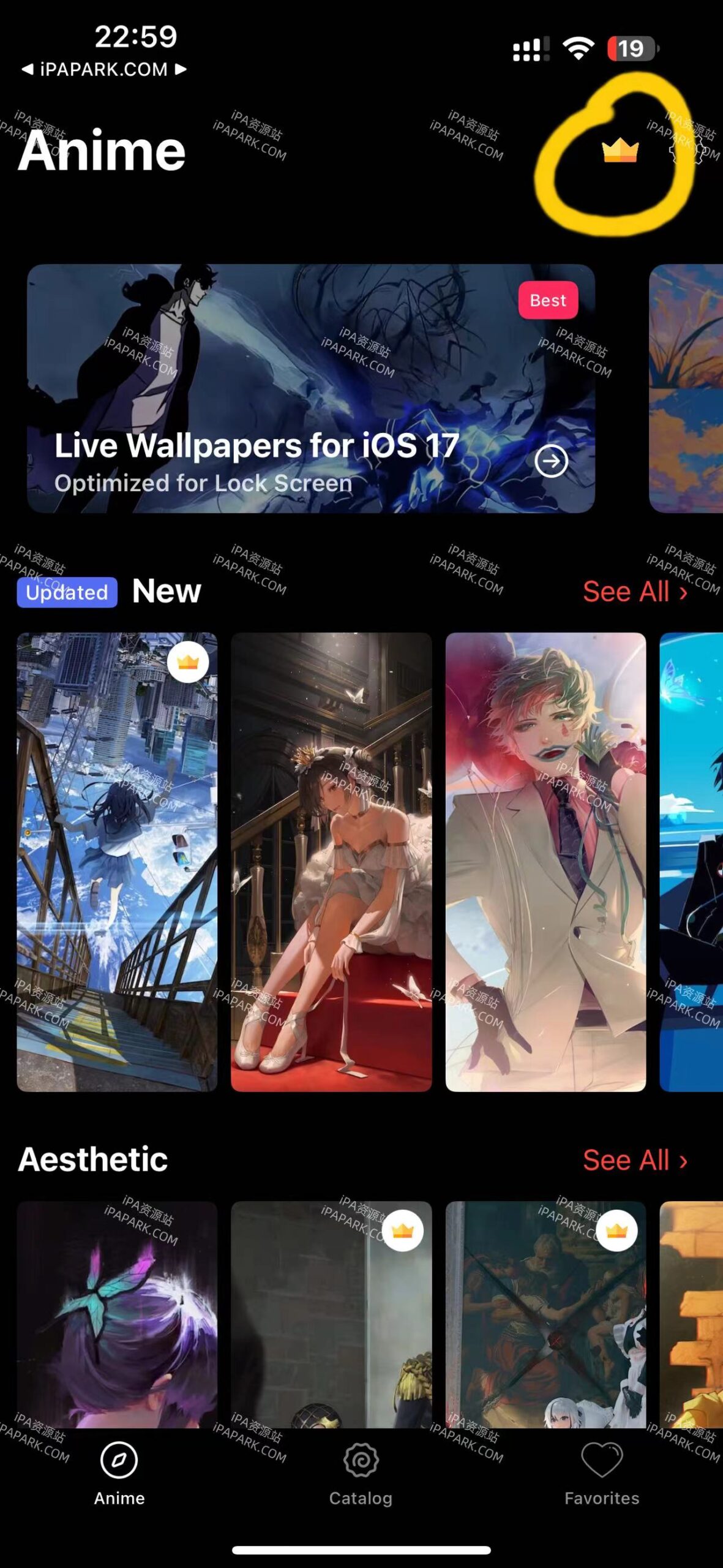Open the girl on red stairs wallpaper

[x=331, y=861]
